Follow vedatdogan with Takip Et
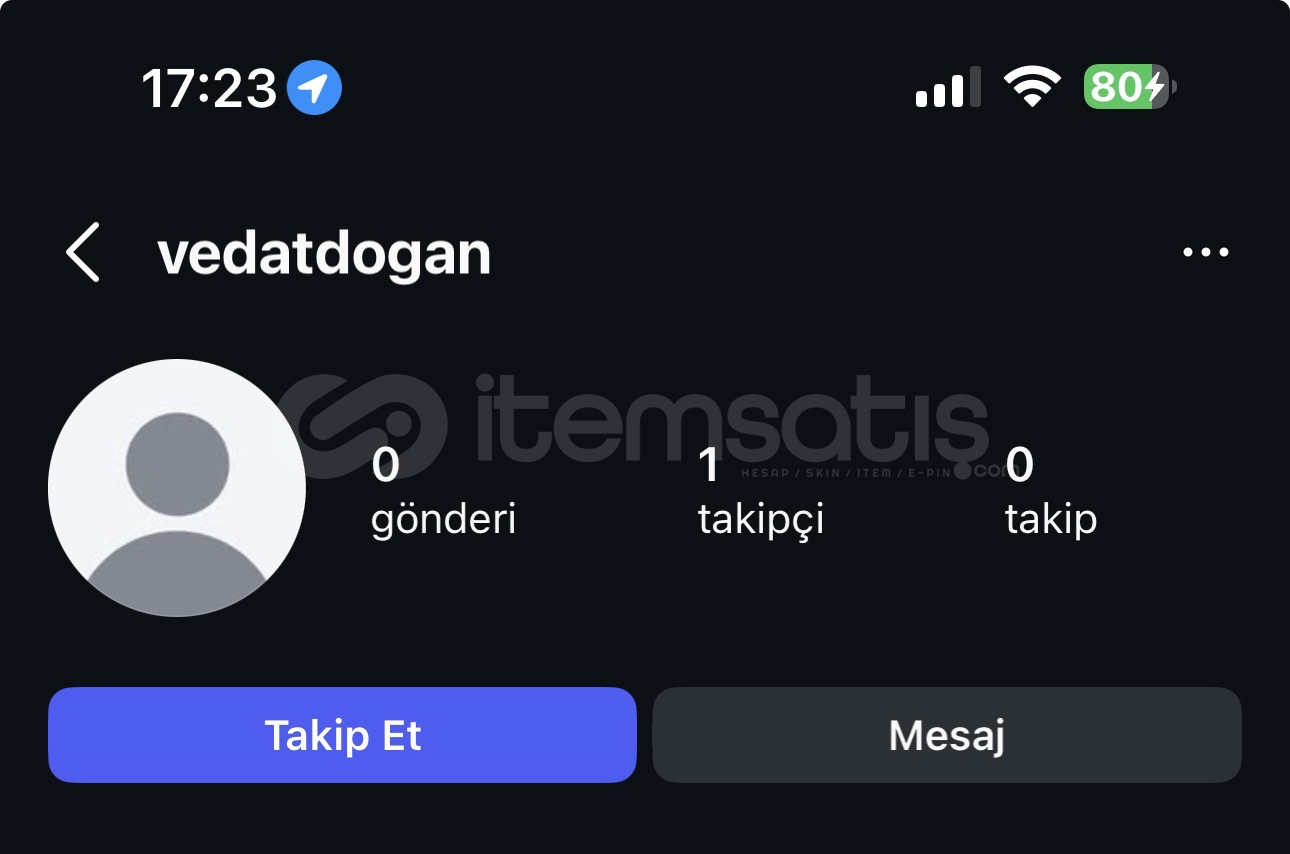Viewport: 1290px width, 854px height. (342, 735)
